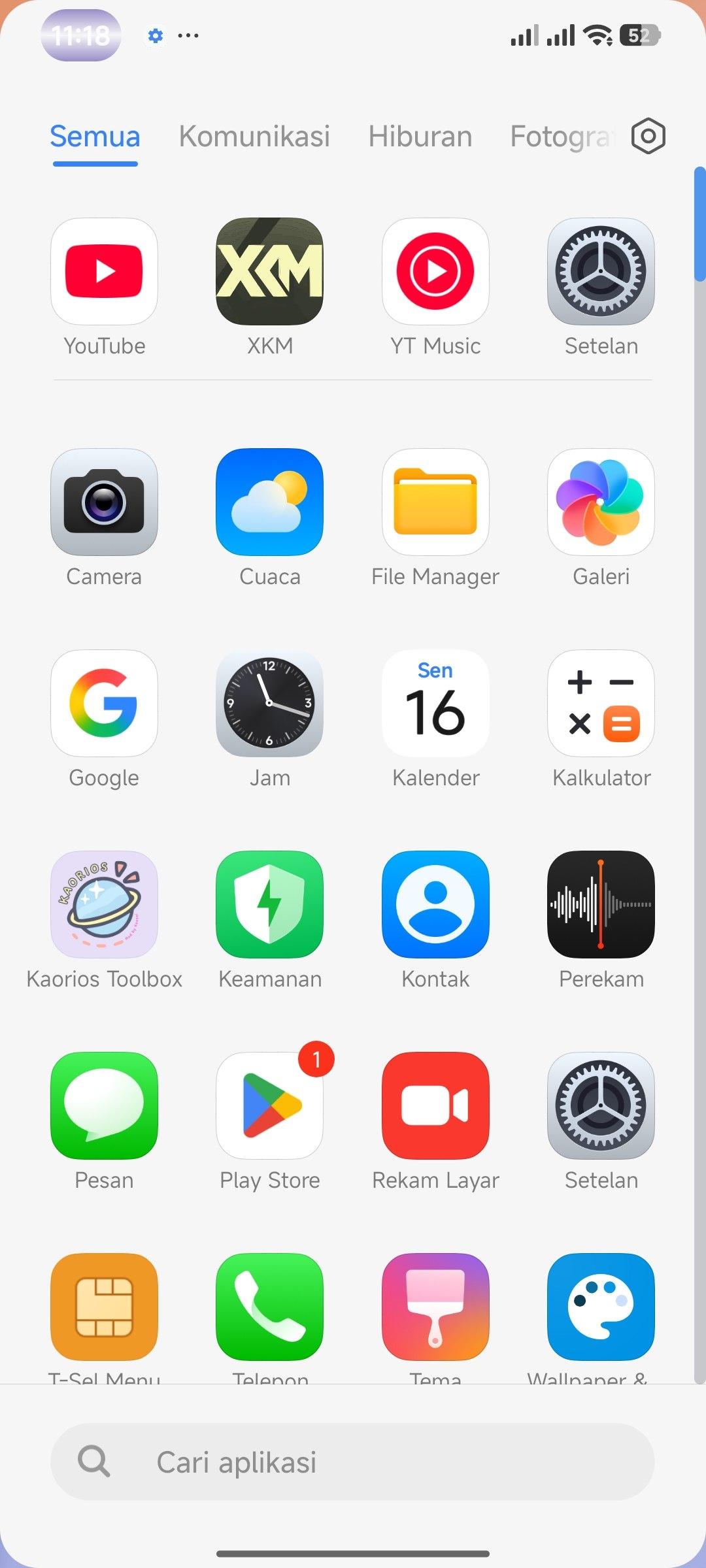Open Kaorios Toolbox
This screenshot has height=1568, width=706.
pos(104,904)
